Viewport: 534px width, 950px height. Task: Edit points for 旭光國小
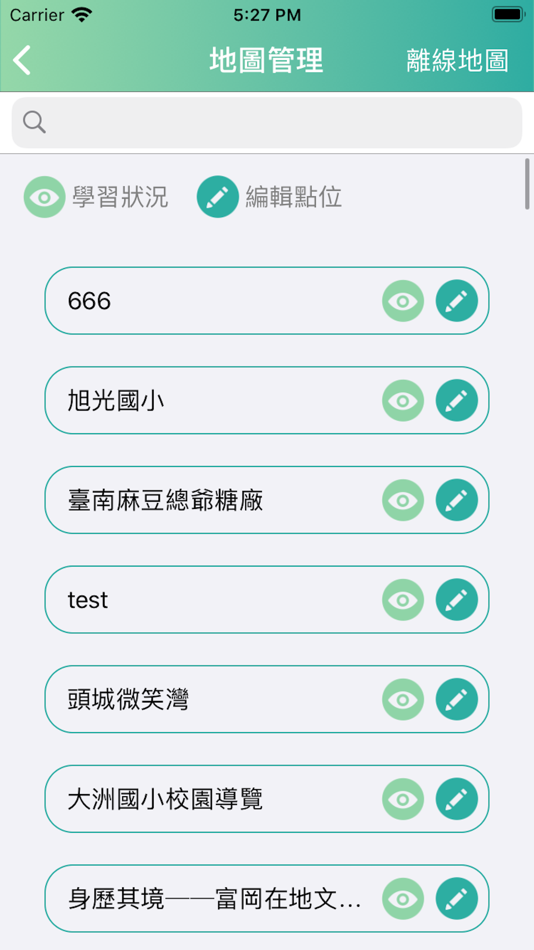click(x=457, y=400)
